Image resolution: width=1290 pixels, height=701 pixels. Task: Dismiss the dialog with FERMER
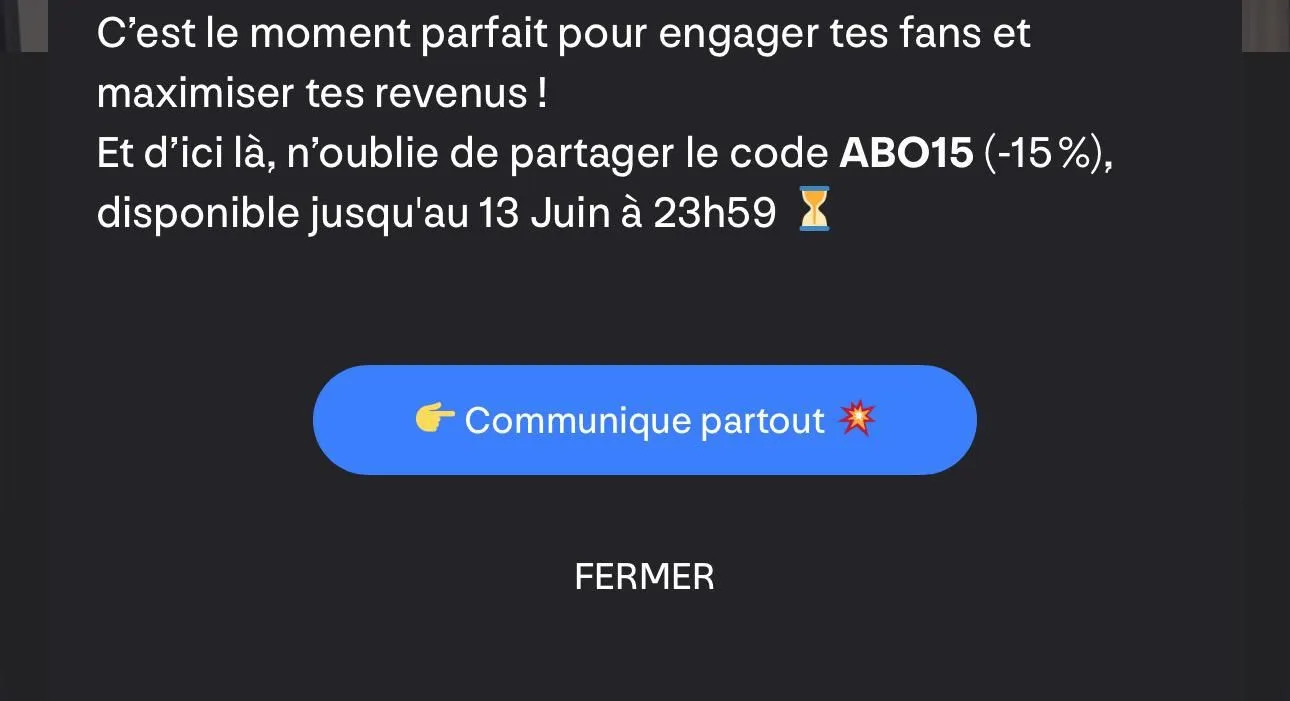644,577
